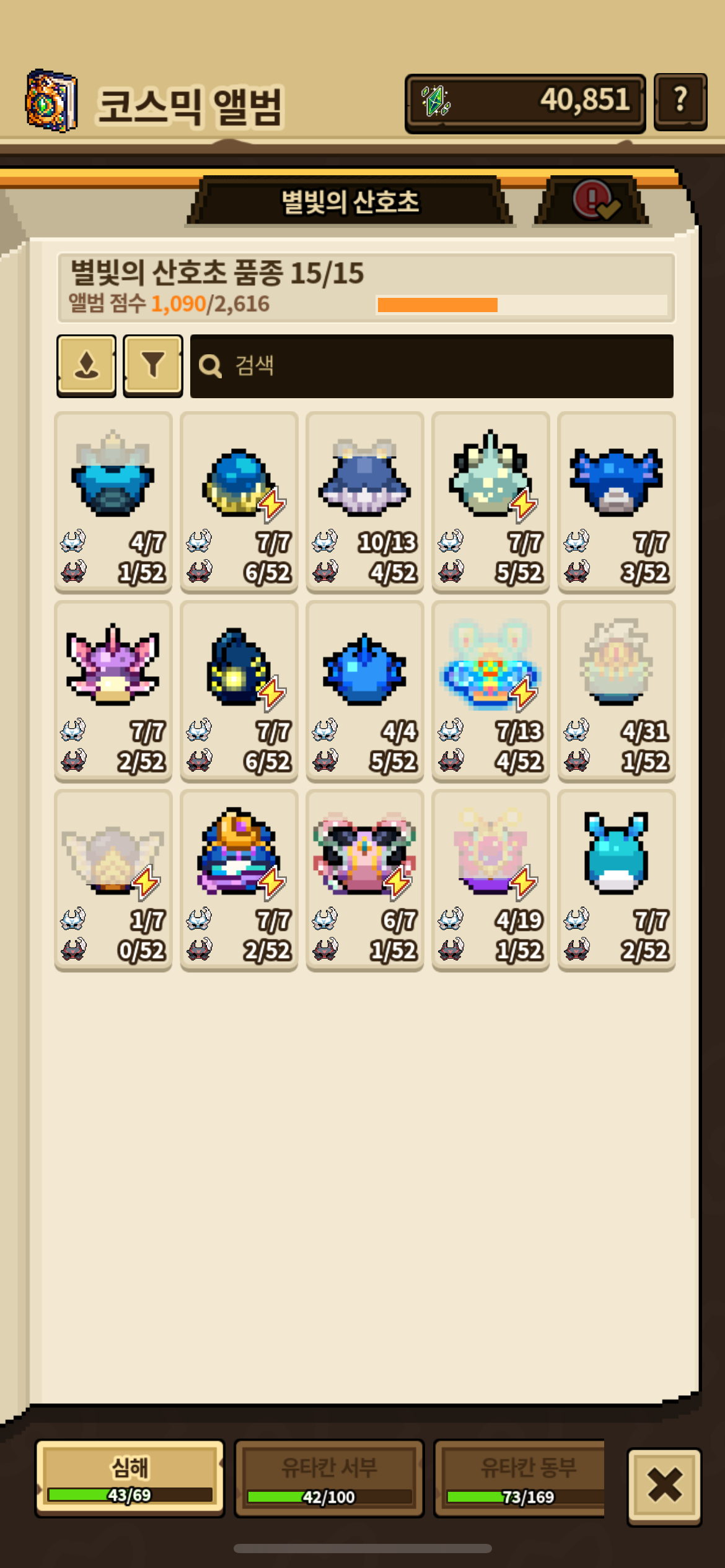This screenshot has height=1568, width=725.
Task: Open the creature card showing 7/7 and 5/52
Action: click(x=491, y=502)
